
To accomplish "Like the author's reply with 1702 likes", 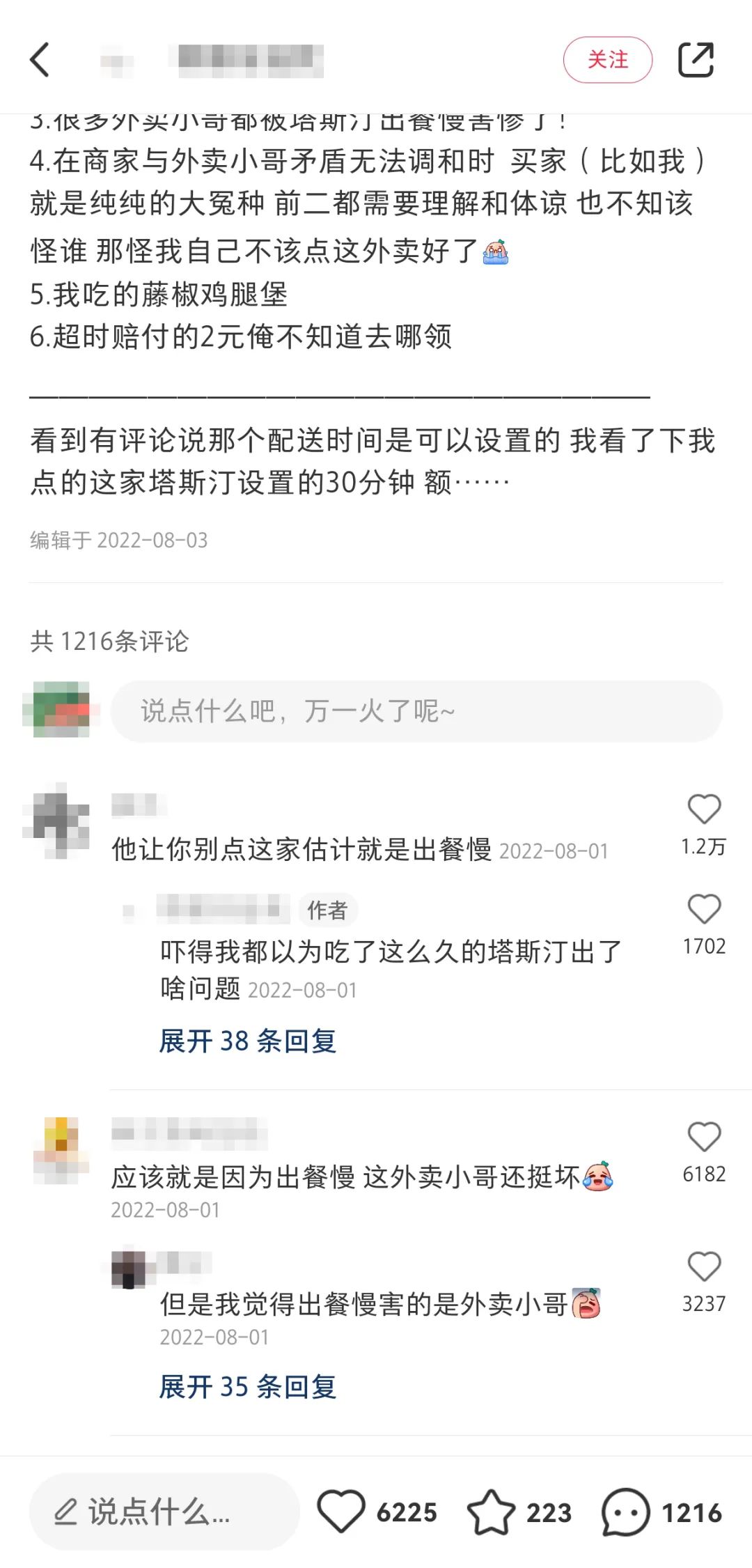I will tap(703, 910).
